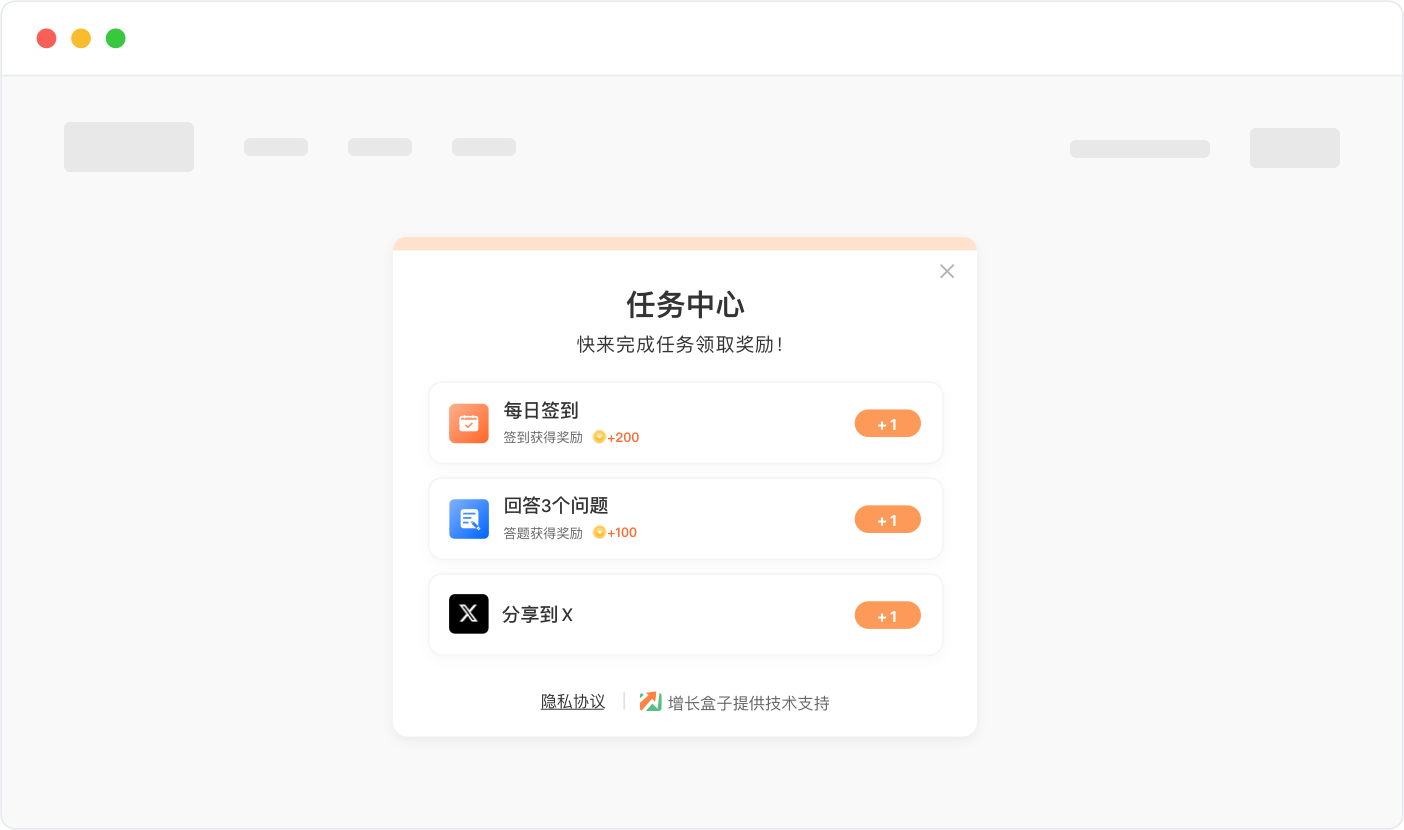Open 增长盒子提供技术支持 link
The height and width of the screenshot is (830, 1404).
click(x=736, y=703)
